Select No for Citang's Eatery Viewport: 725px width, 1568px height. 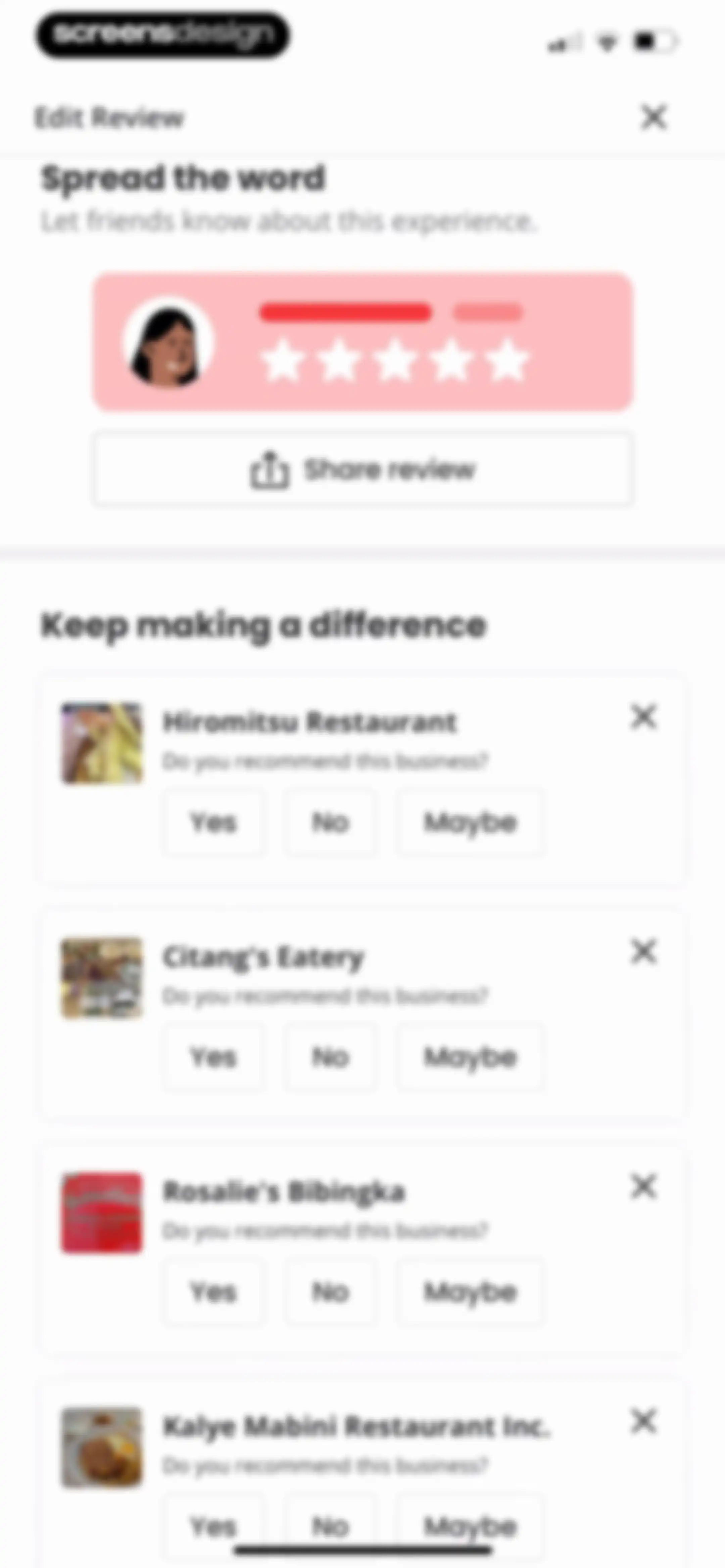tap(331, 1057)
